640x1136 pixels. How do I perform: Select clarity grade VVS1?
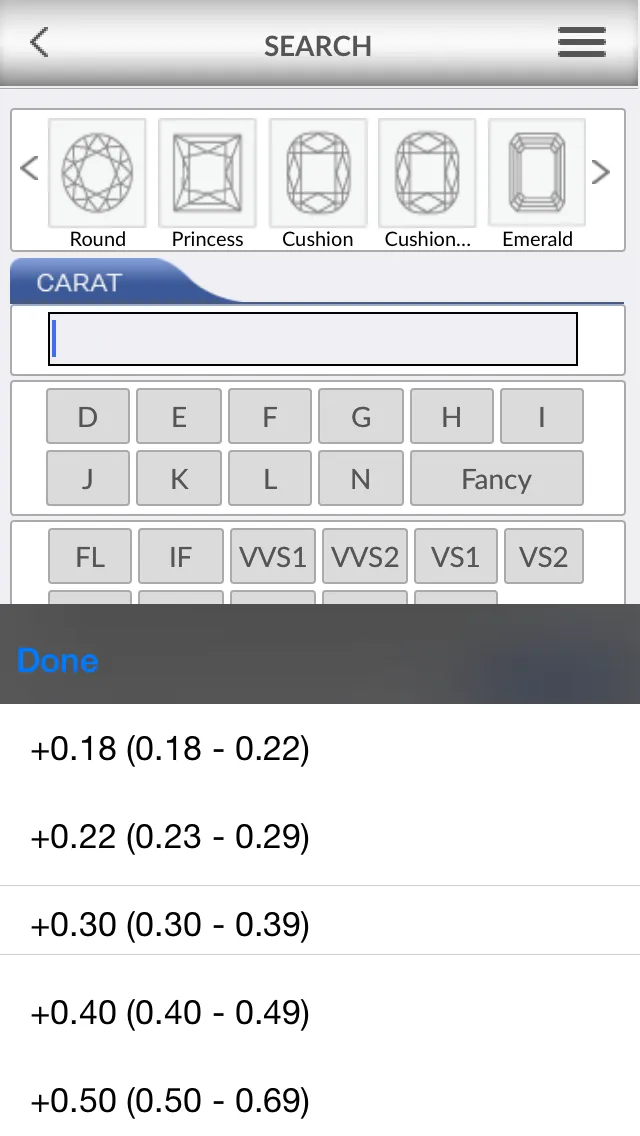tap(273, 556)
